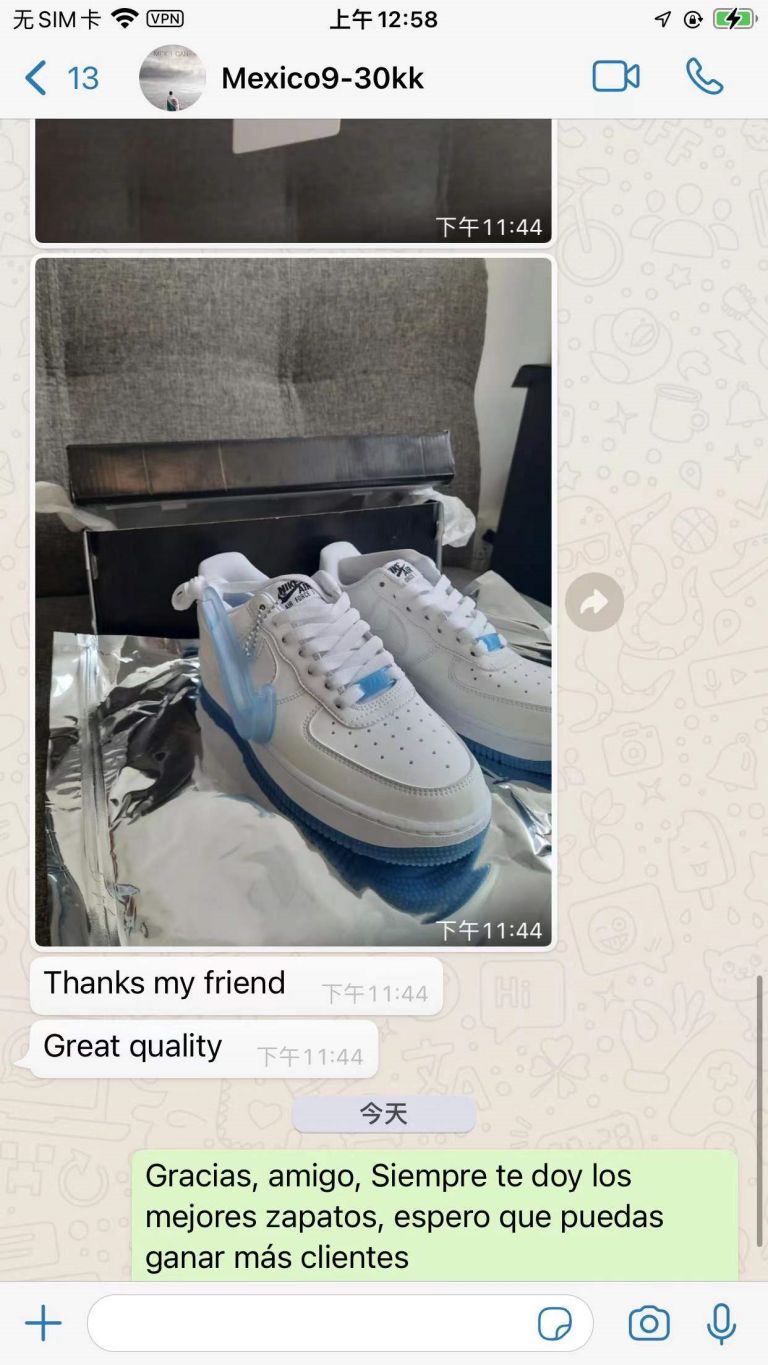The width and height of the screenshot is (768, 1365).
Task: Tap the microphone for a voice message
Action: (x=721, y=1324)
